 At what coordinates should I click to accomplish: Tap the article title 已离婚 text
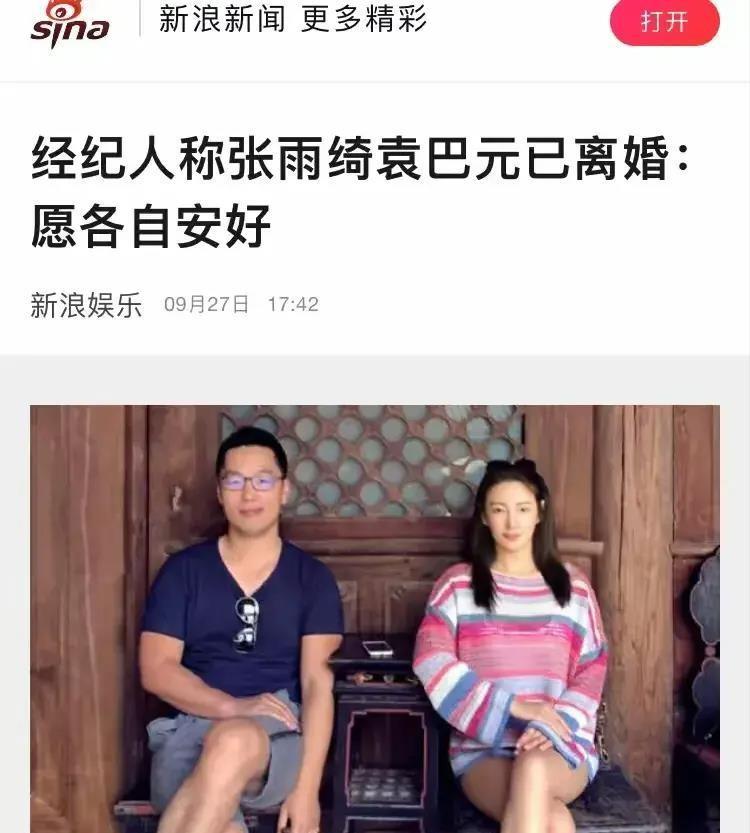pos(593,160)
